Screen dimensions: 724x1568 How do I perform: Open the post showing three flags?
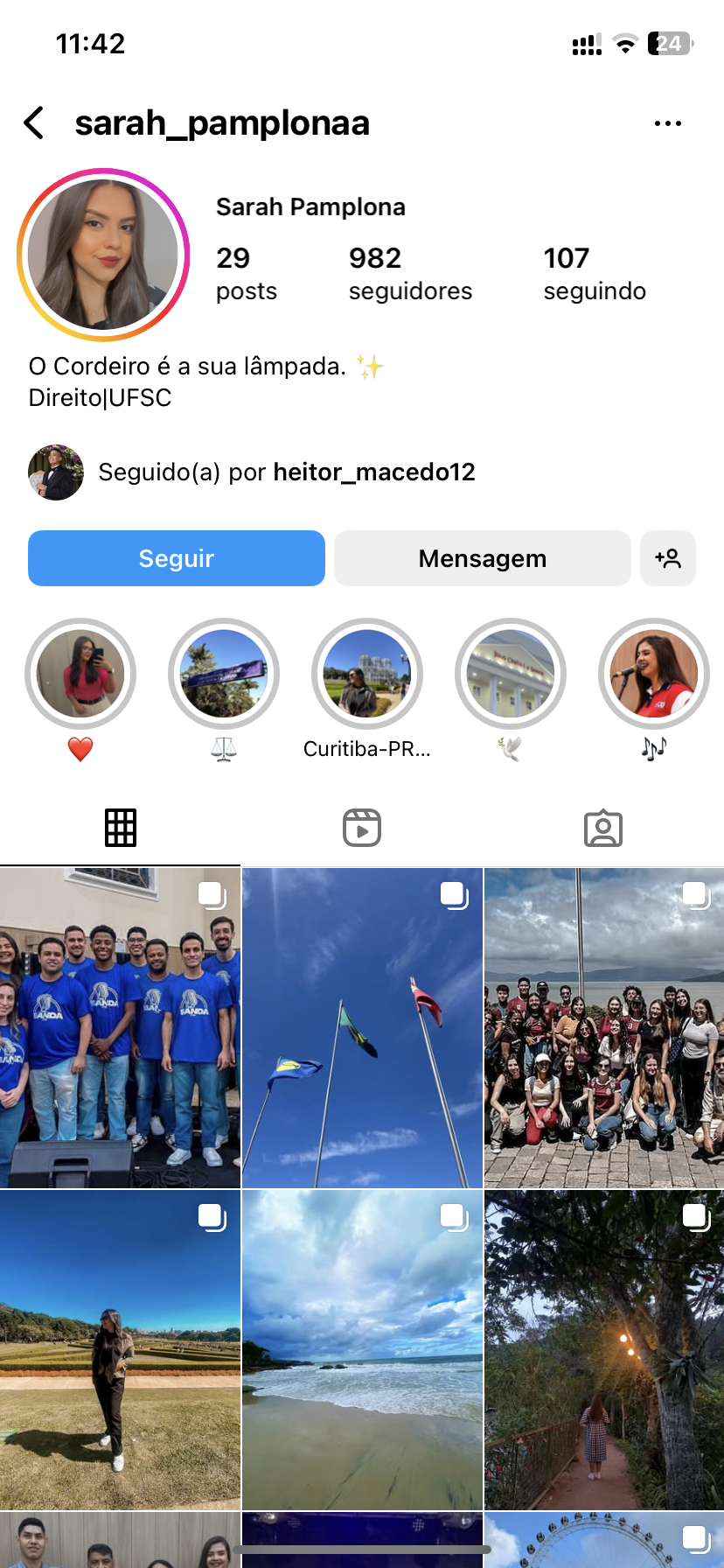click(362, 1028)
